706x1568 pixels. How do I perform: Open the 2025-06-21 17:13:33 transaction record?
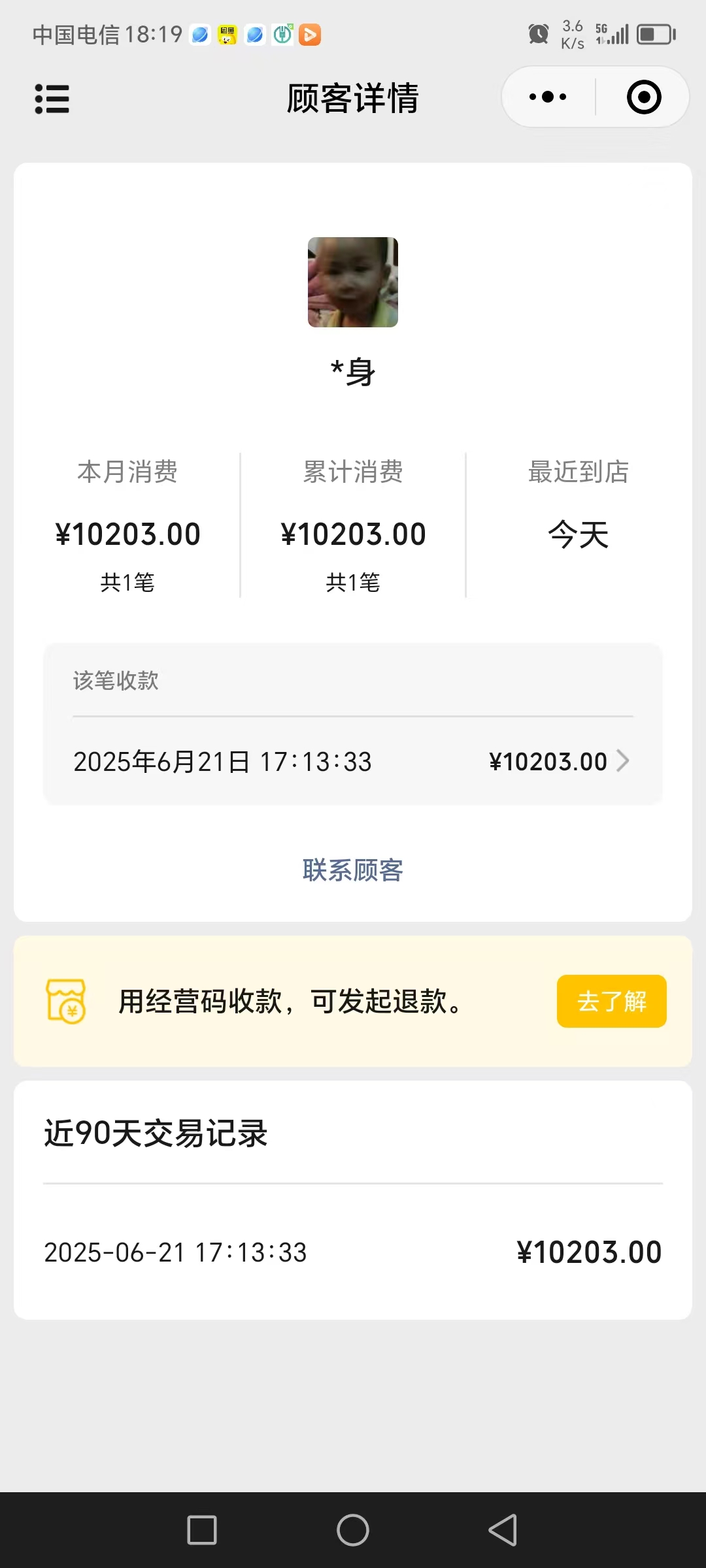coord(353,1252)
